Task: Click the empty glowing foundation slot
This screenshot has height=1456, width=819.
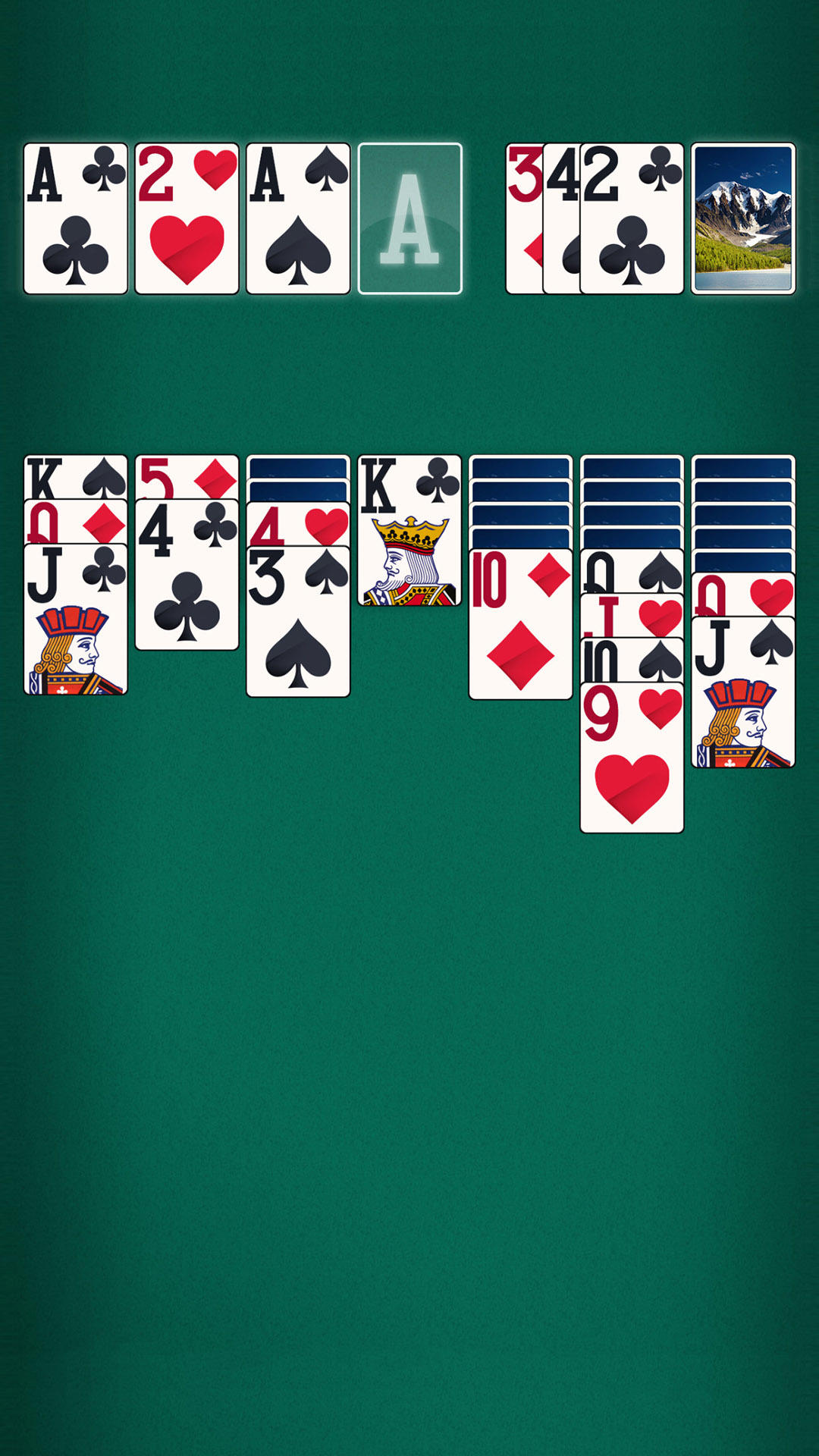Action: click(409, 218)
